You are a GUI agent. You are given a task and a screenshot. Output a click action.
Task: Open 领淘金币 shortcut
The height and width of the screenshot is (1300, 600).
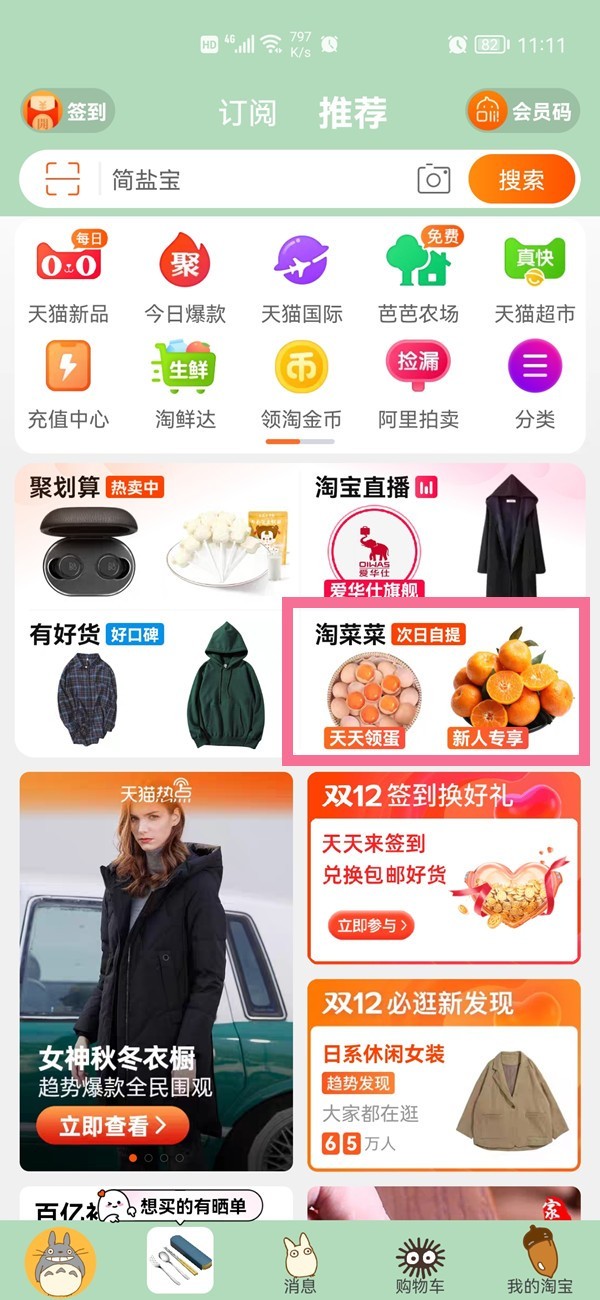[x=302, y=385]
